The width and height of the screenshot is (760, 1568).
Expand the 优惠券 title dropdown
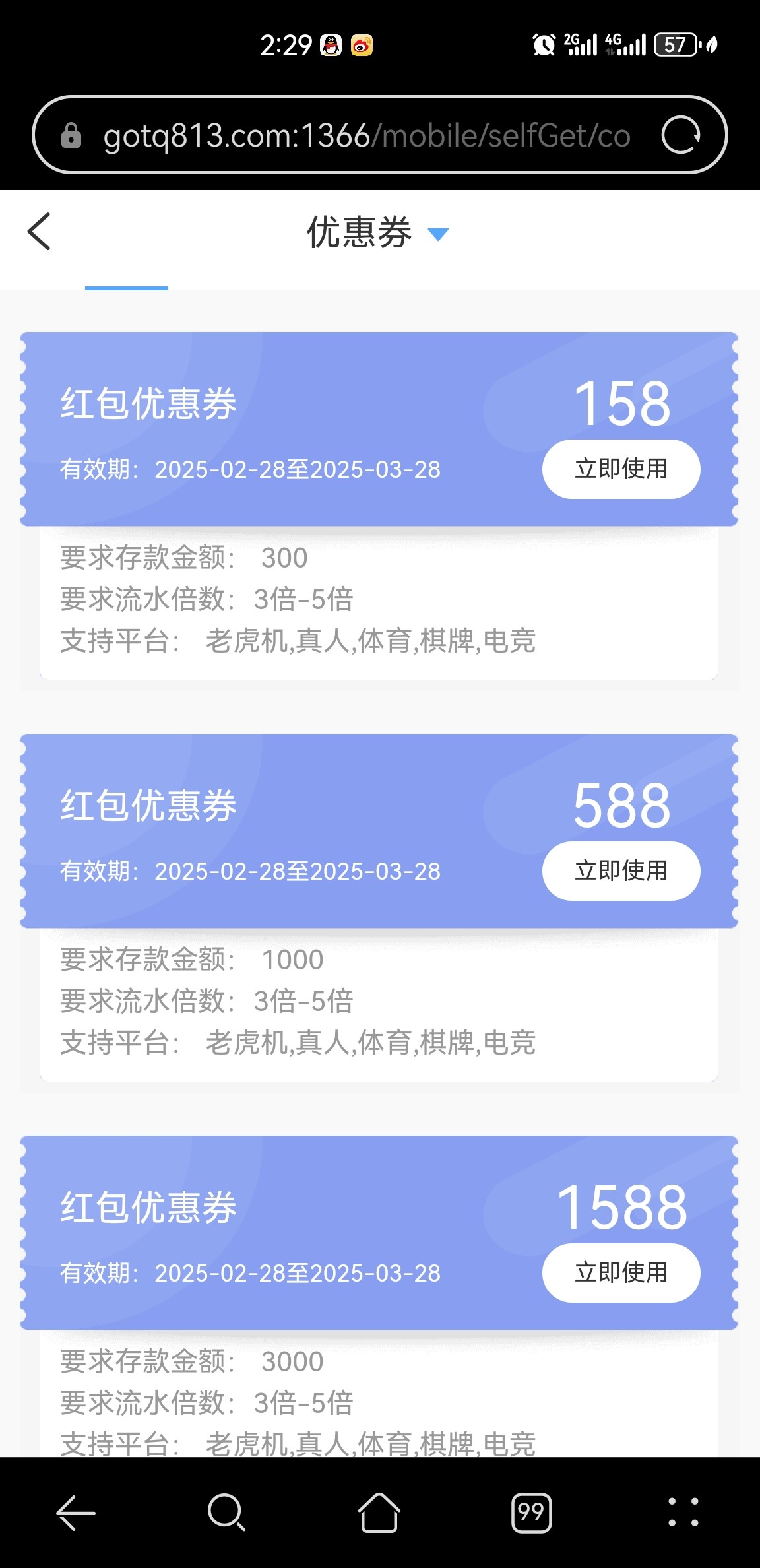pyautogui.click(x=438, y=234)
